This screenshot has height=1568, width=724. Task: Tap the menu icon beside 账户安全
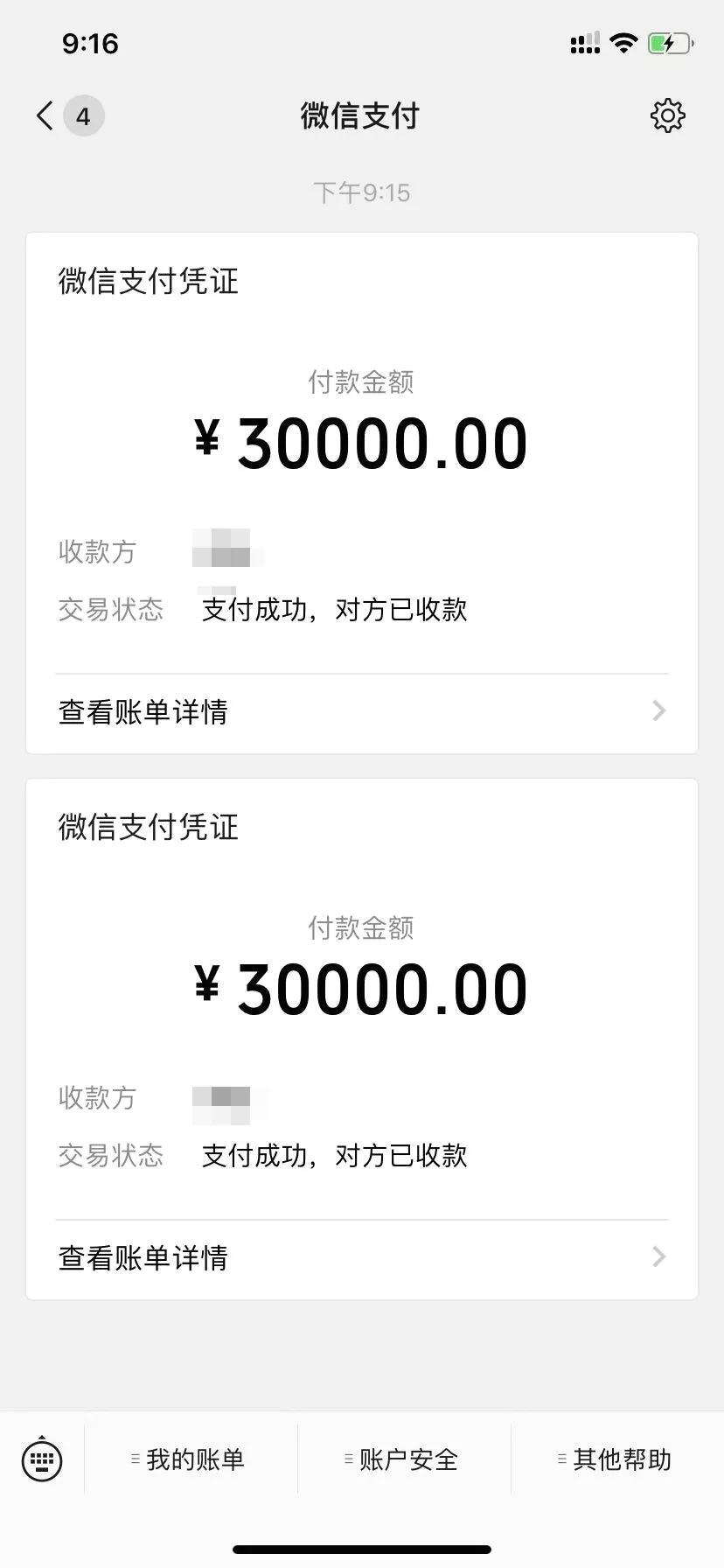[x=348, y=1459]
